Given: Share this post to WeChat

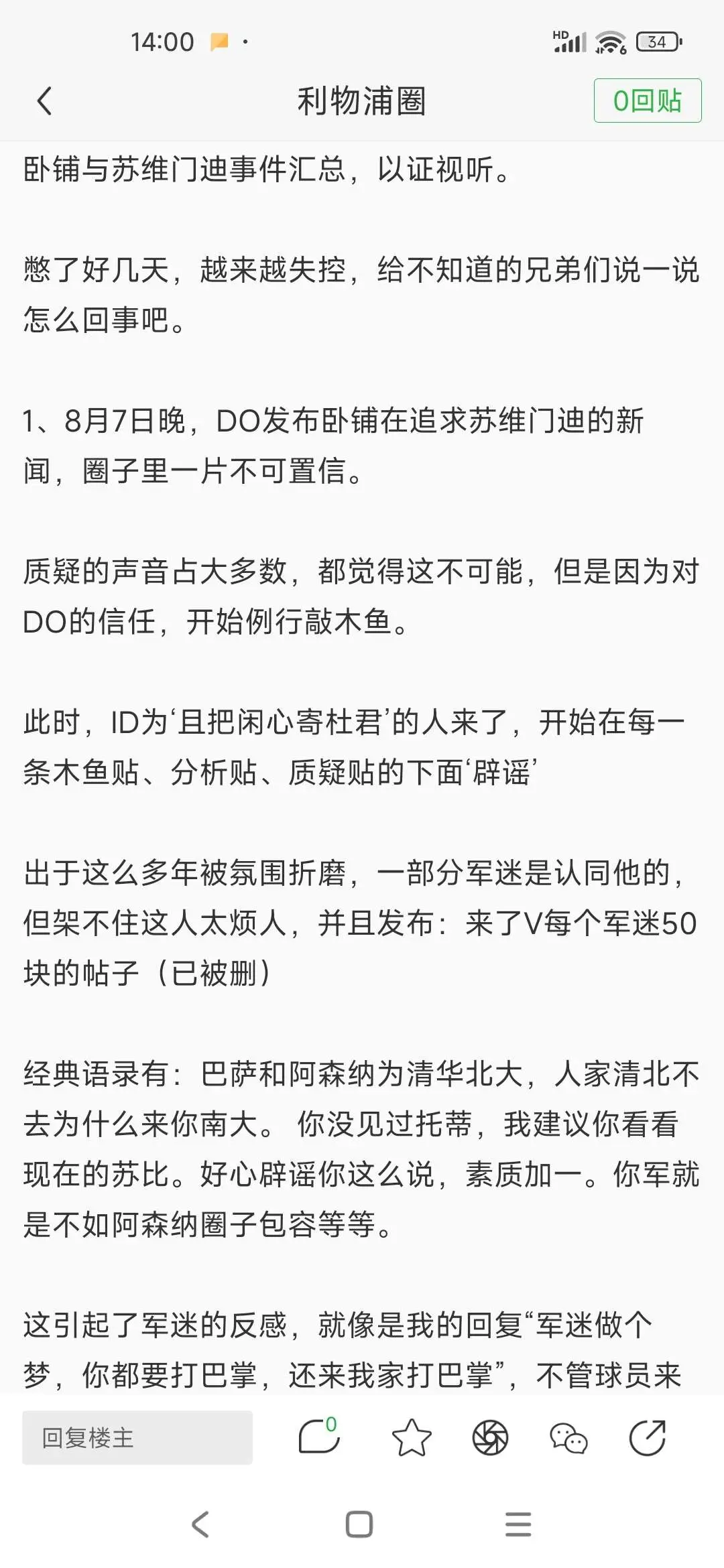Looking at the screenshot, I should [x=568, y=1438].
